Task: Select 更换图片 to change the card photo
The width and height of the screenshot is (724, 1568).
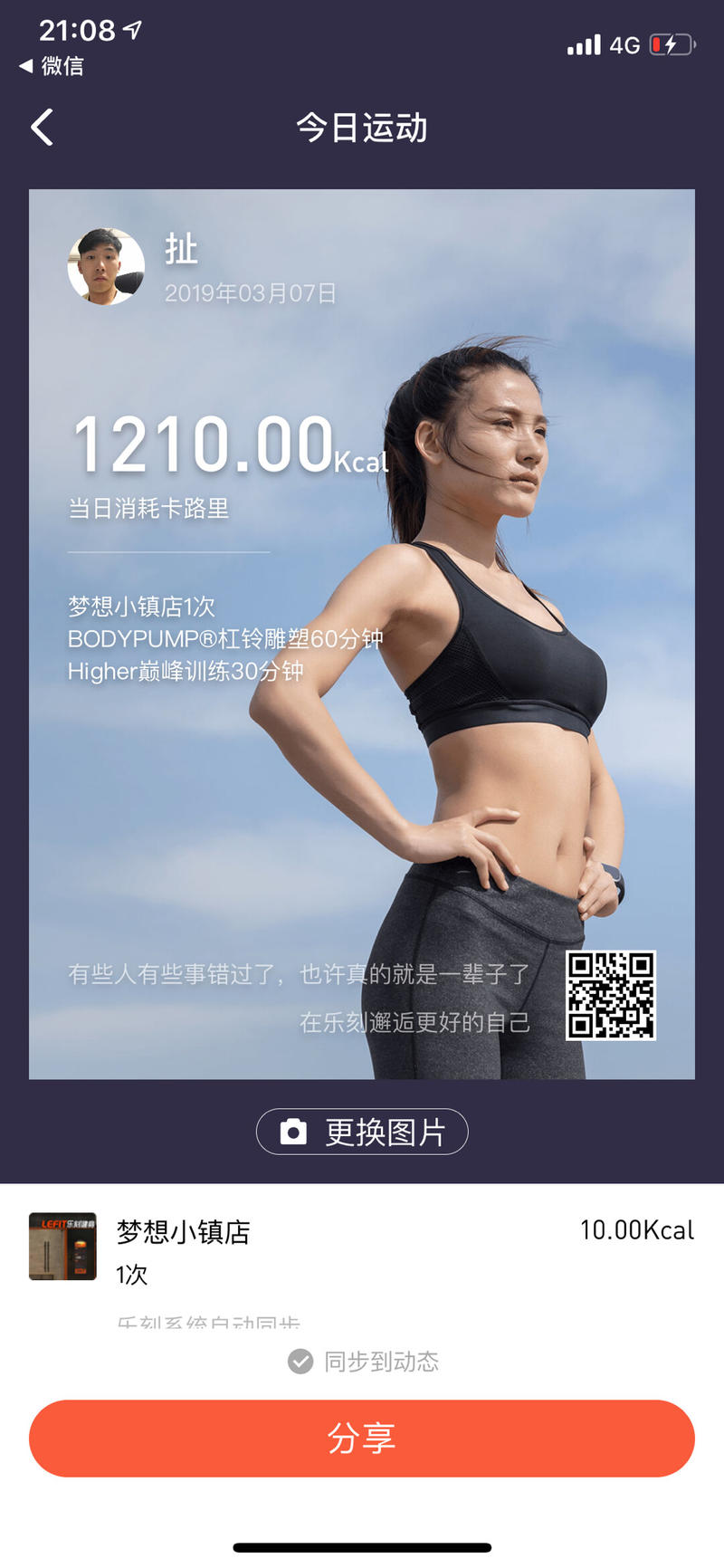Action: 362,1131
